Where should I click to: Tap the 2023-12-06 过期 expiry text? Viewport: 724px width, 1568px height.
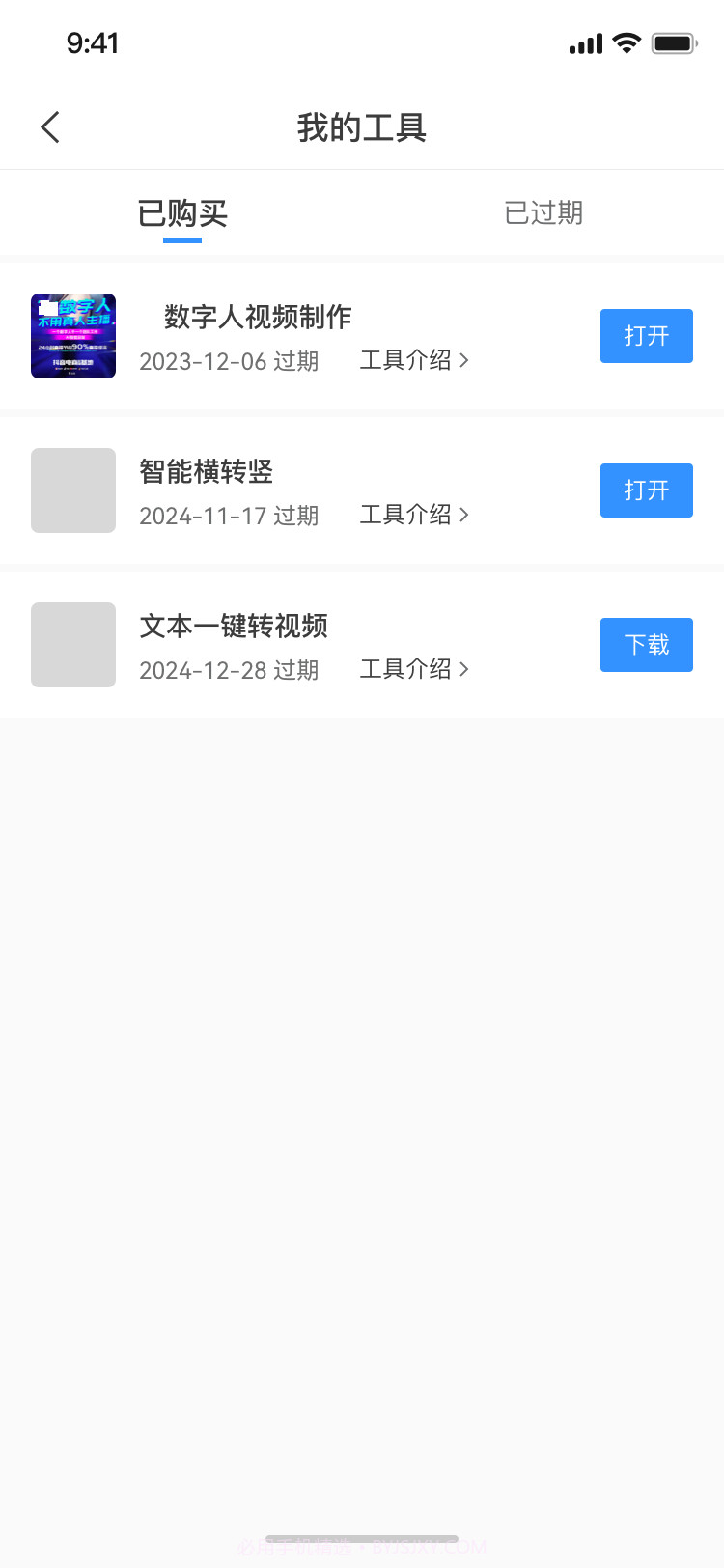pos(229,361)
